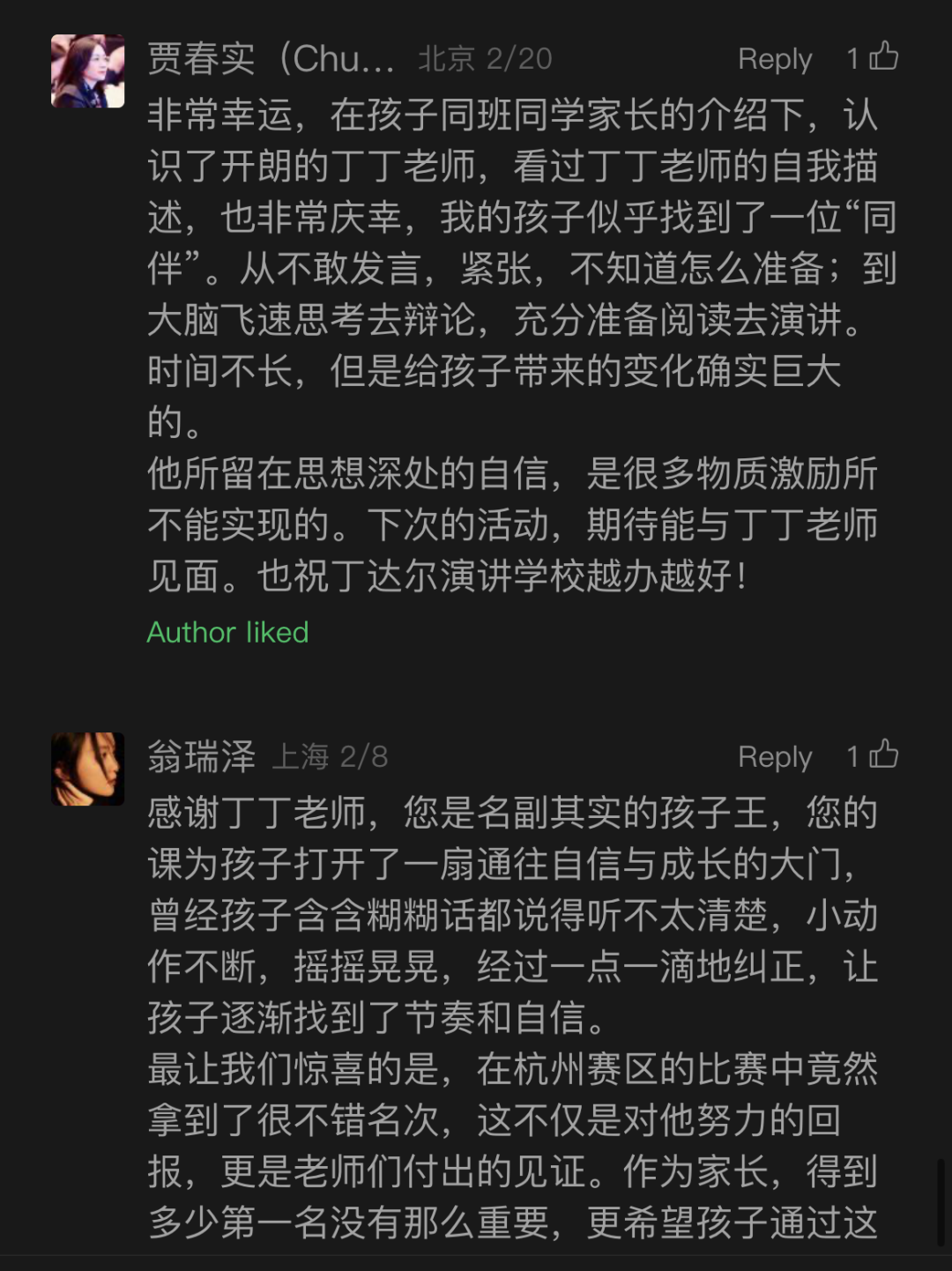Like the comment by 翁瑞泽
The height and width of the screenshot is (1271, 952).
[882, 755]
